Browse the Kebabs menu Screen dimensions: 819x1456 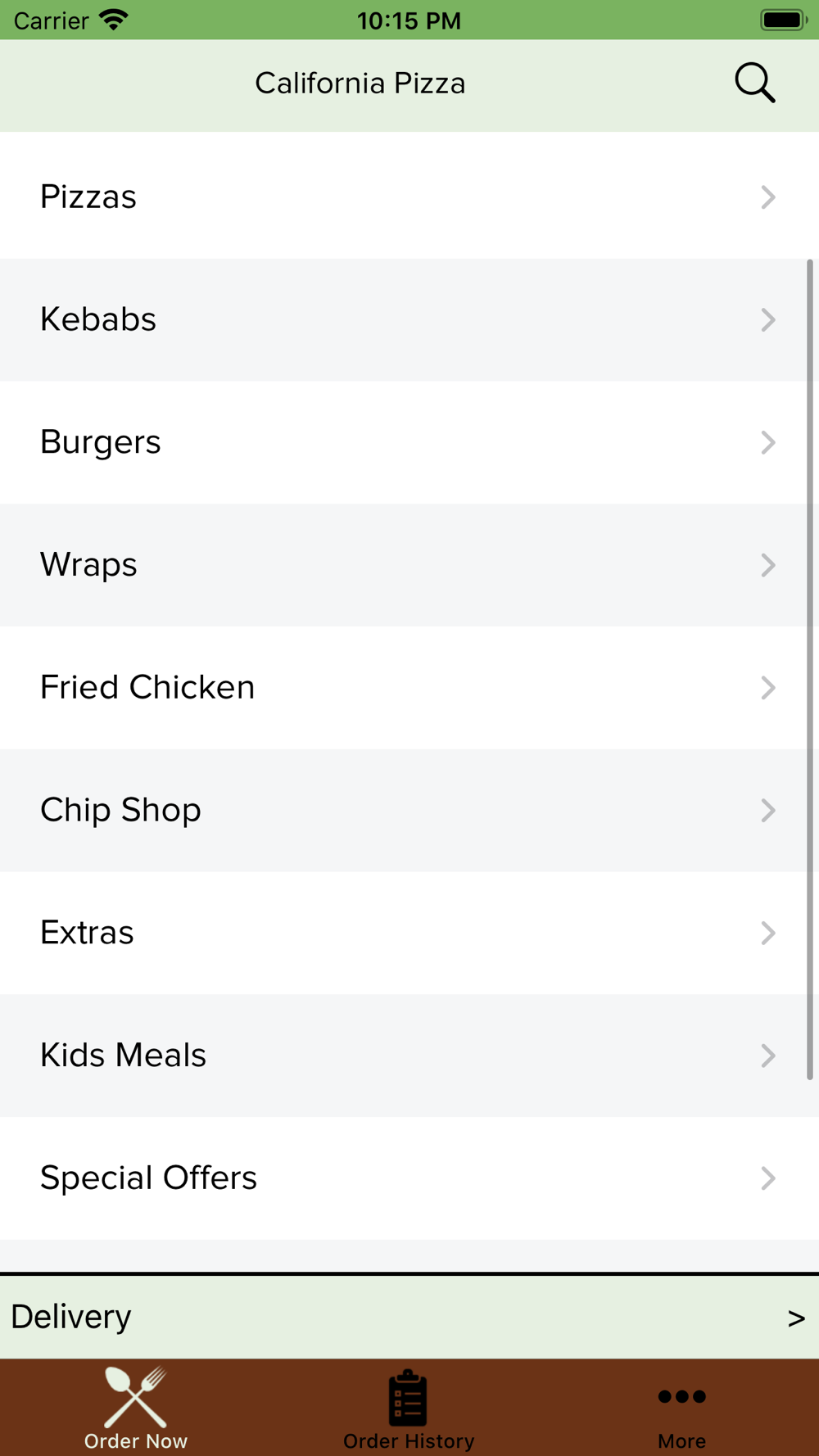(x=408, y=319)
